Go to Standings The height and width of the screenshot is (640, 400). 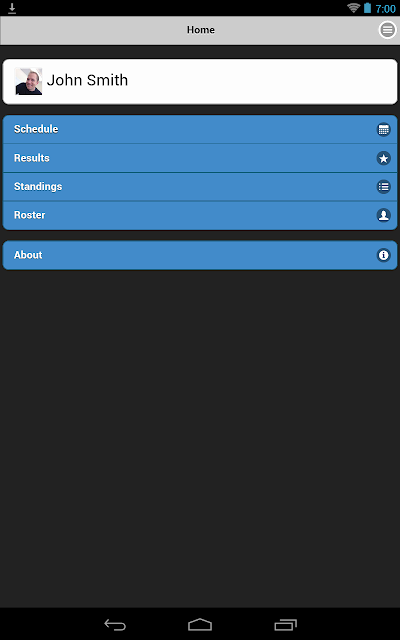pyautogui.click(x=200, y=187)
